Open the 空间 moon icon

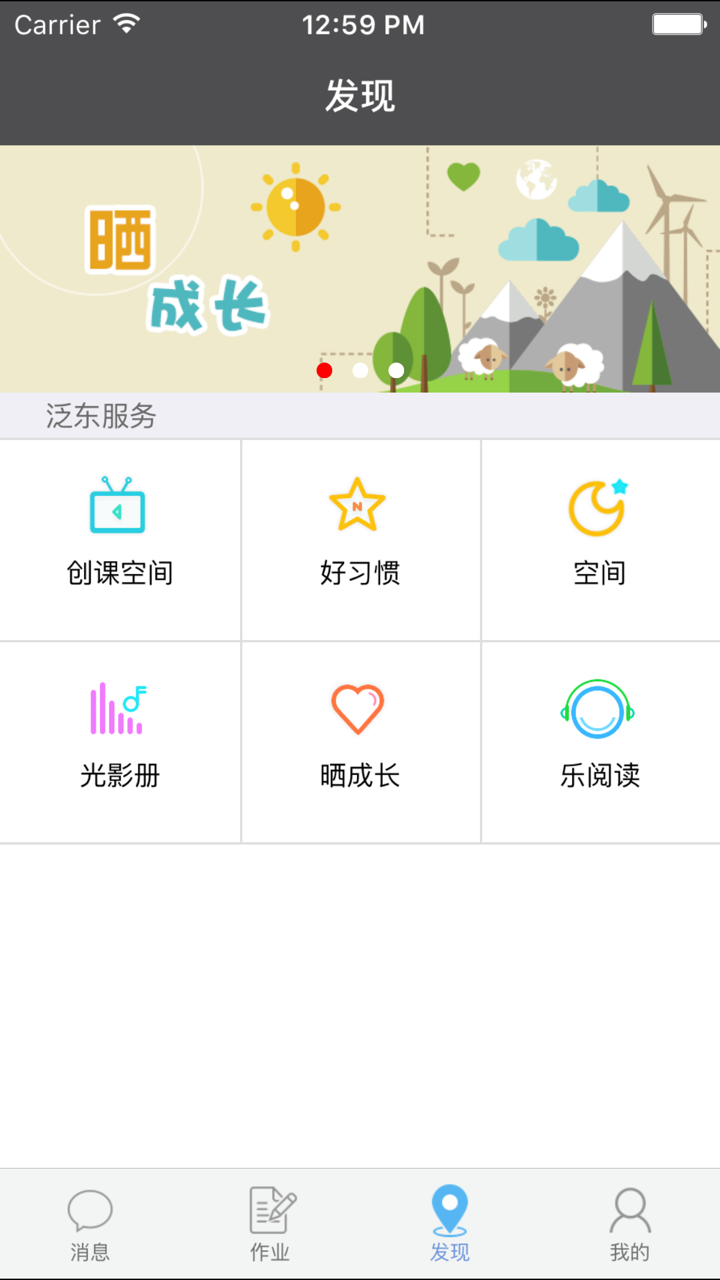click(x=599, y=507)
